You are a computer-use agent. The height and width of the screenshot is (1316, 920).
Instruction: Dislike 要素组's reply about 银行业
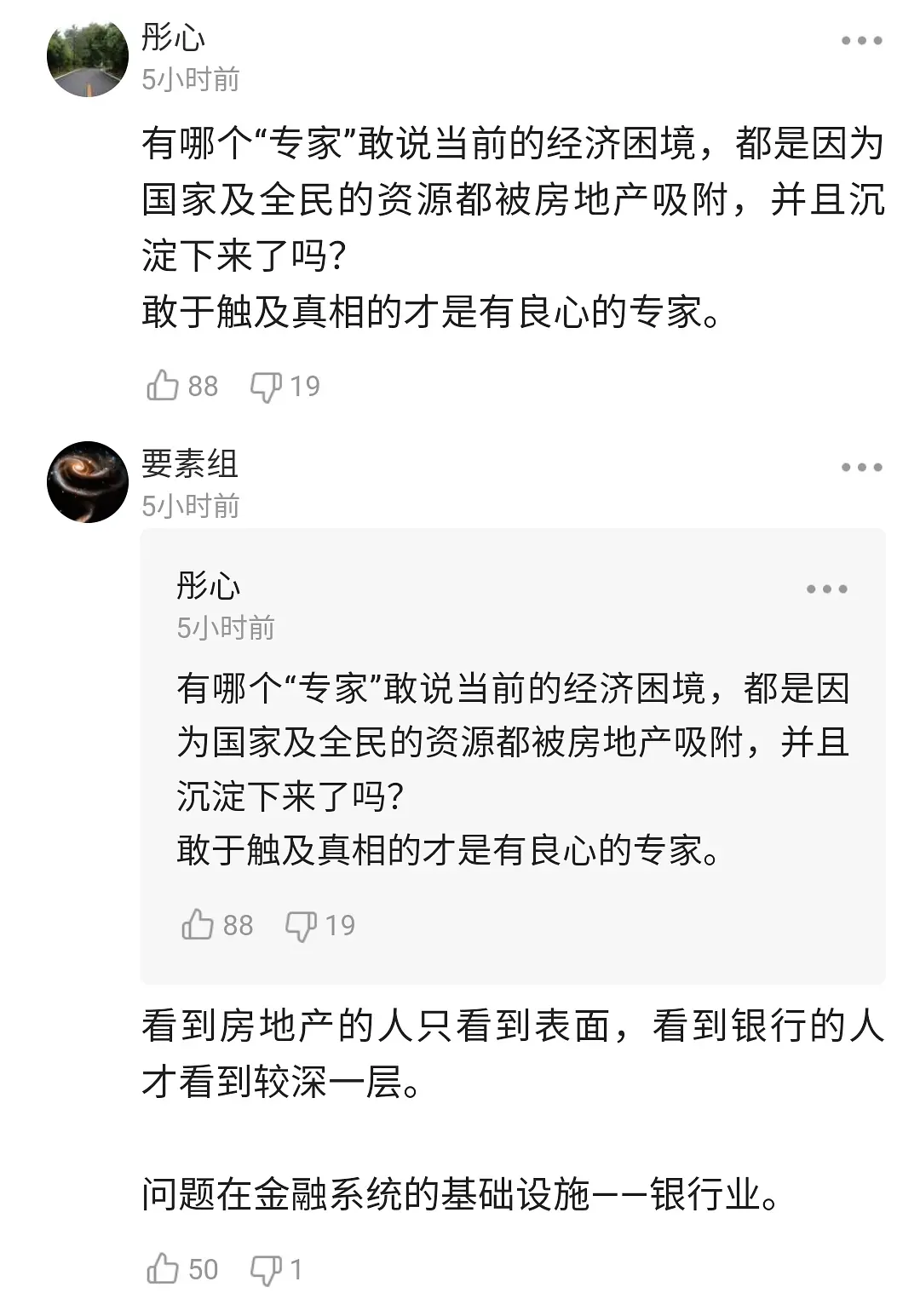266,1270
